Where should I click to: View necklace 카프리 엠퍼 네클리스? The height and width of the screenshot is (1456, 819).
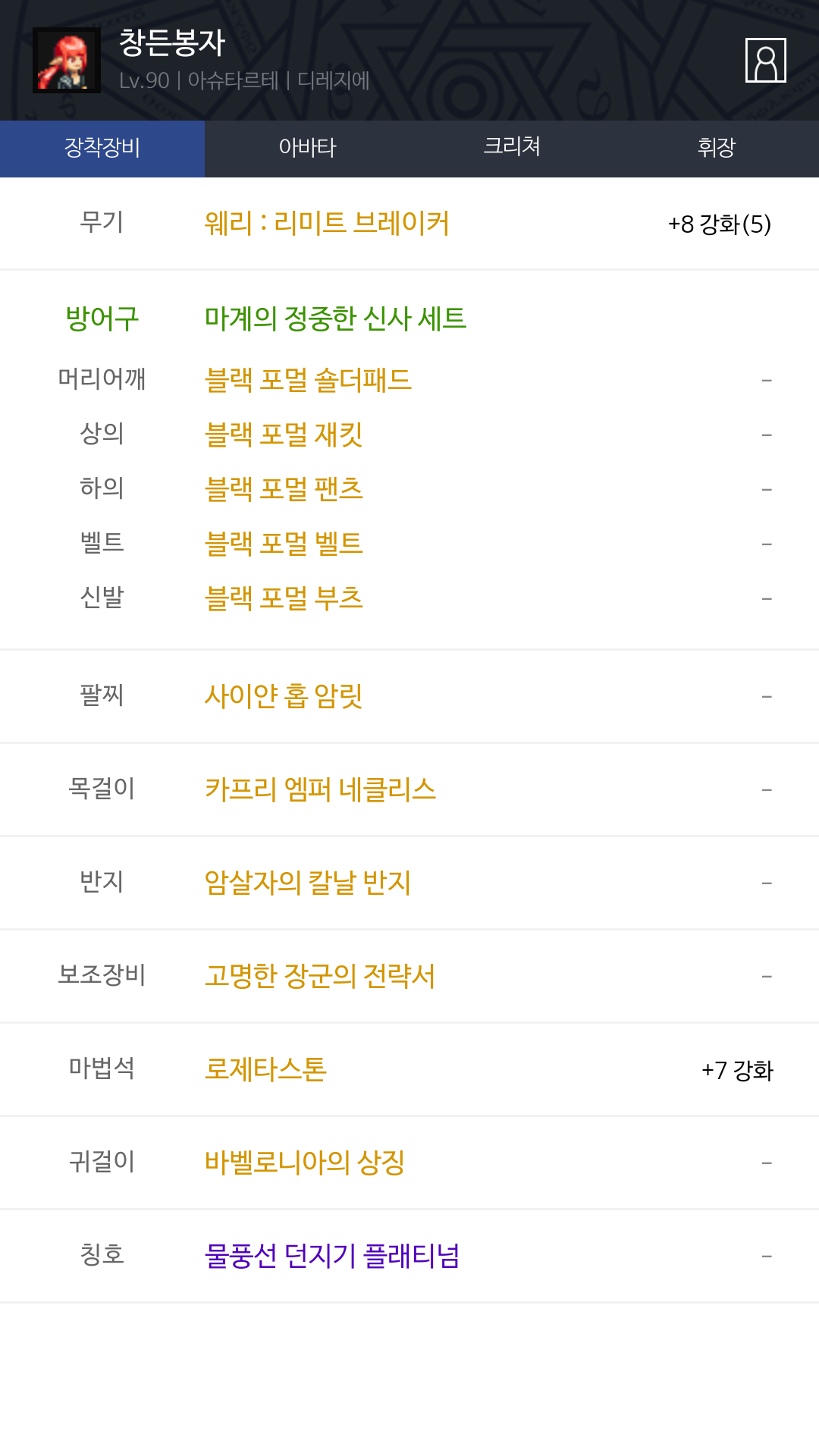coord(320,789)
